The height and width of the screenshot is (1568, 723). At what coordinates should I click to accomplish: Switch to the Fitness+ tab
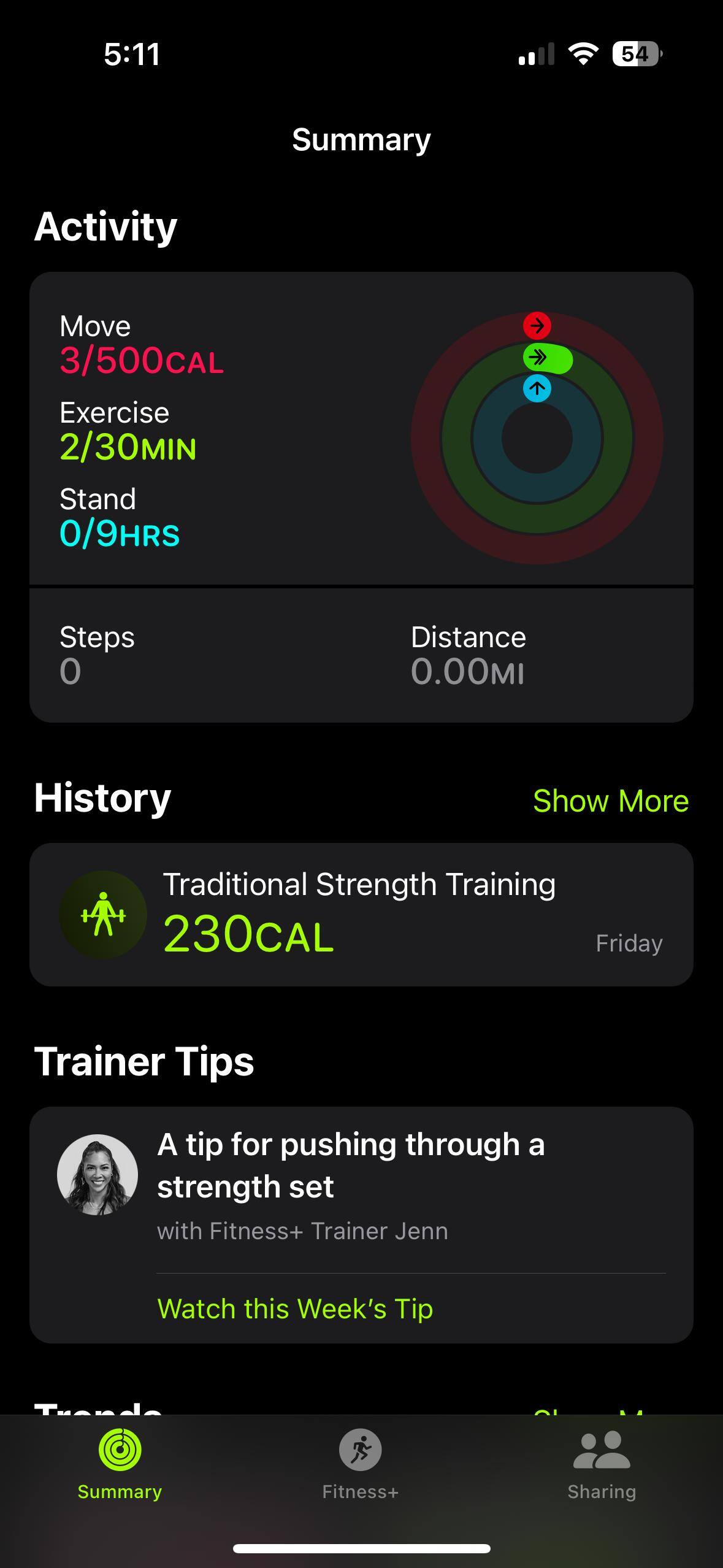coord(361,1463)
